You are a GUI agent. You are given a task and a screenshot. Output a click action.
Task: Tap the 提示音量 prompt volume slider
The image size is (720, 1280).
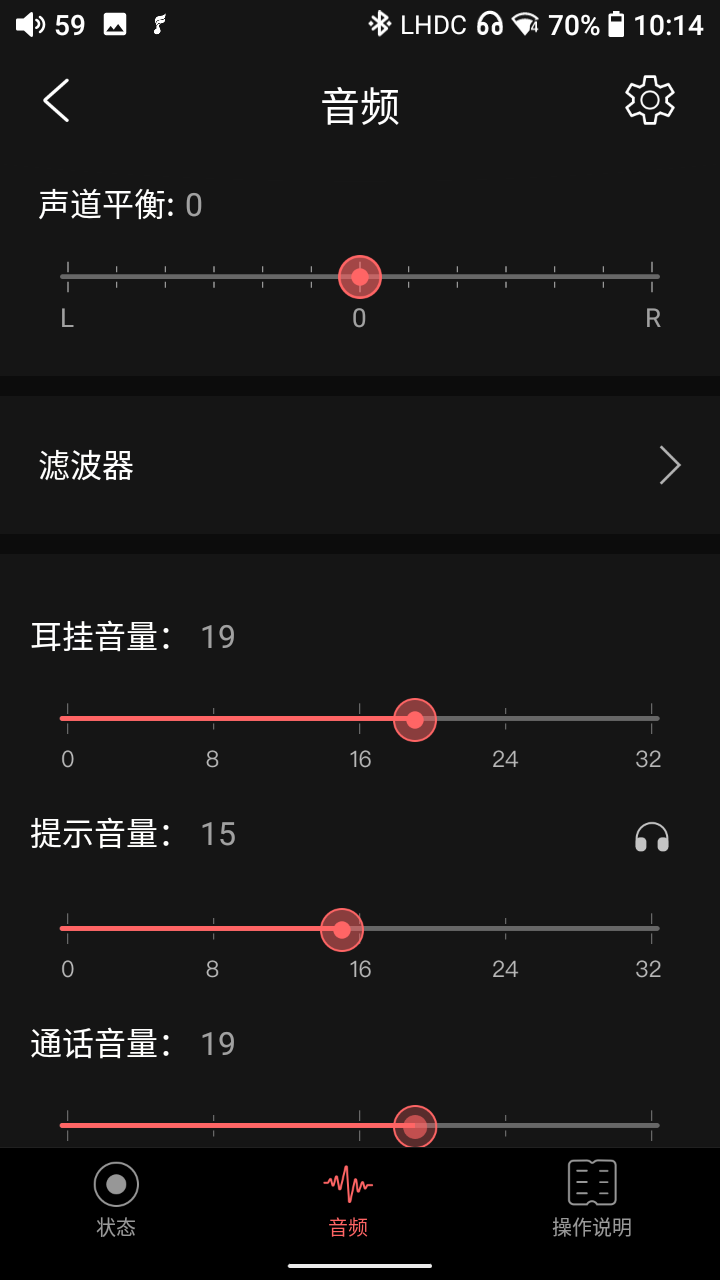tap(342, 929)
